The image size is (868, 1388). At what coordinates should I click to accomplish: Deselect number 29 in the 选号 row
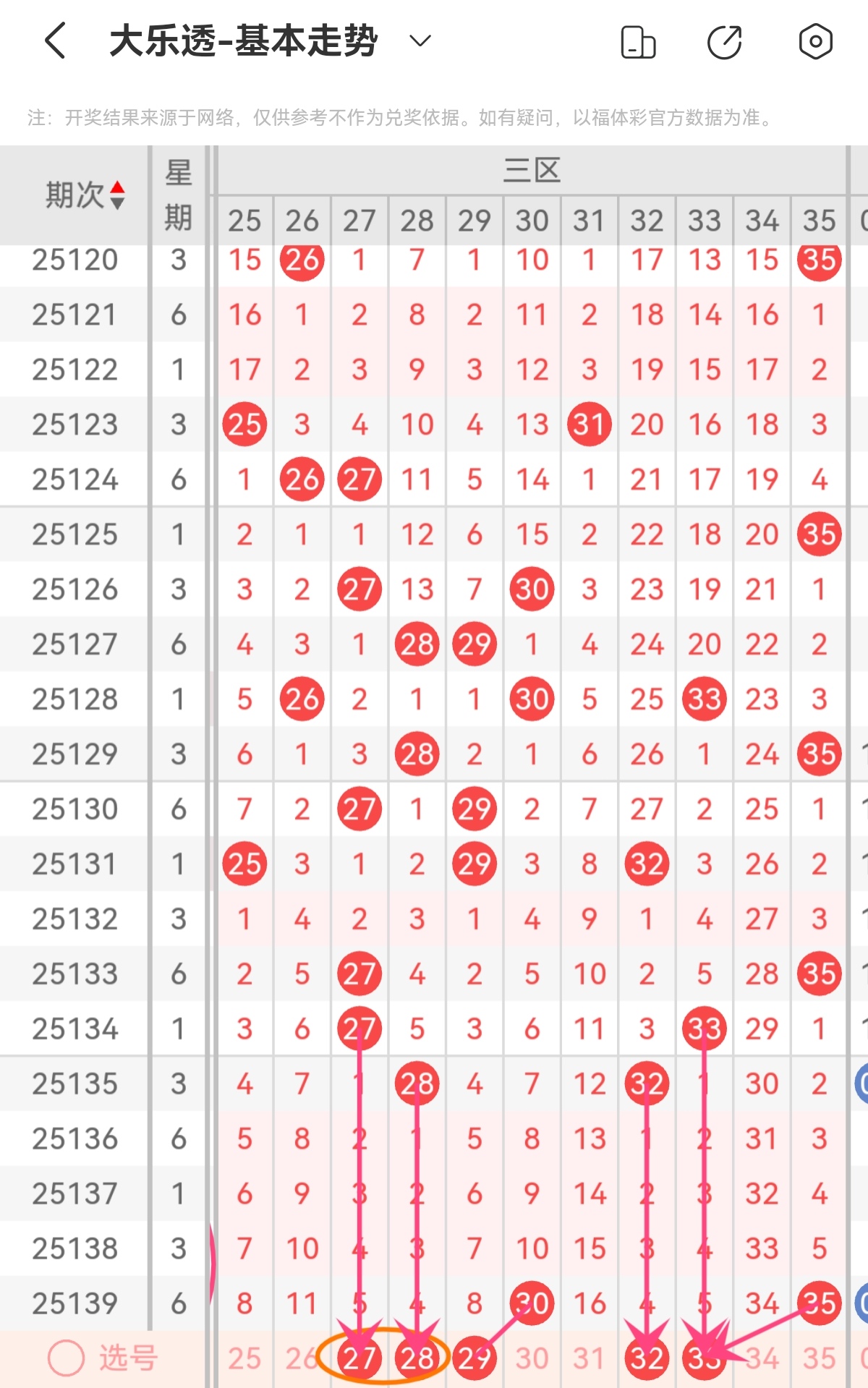[x=475, y=1358]
